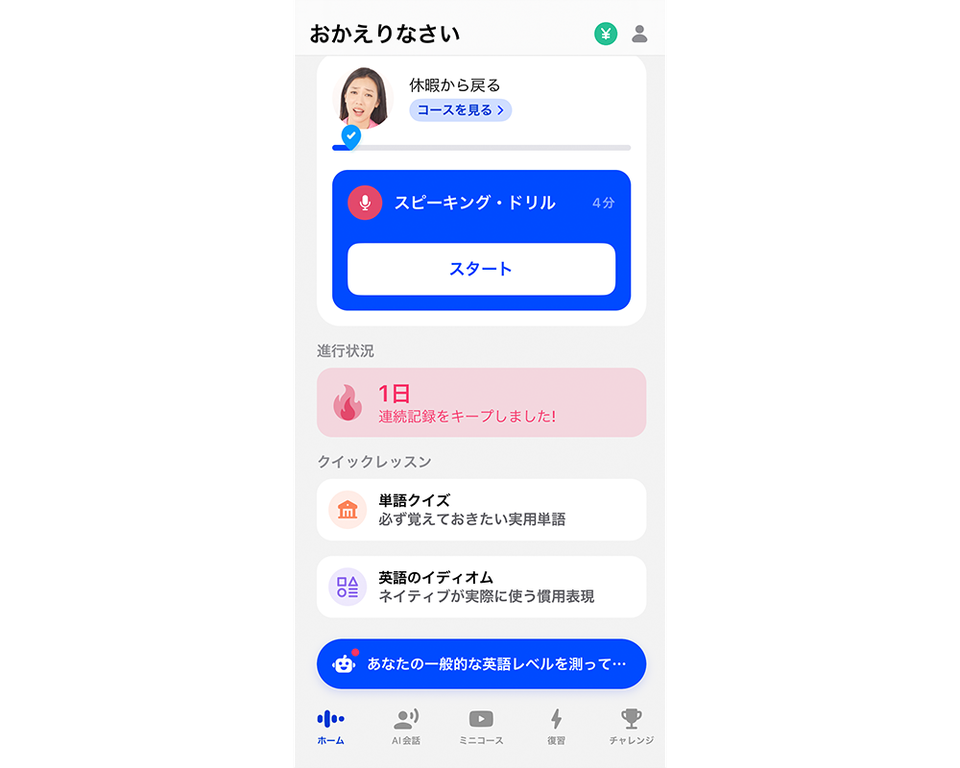This screenshot has height=768, width=960.
Task: Switch to the チャレンジ tab
Action: [x=631, y=727]
